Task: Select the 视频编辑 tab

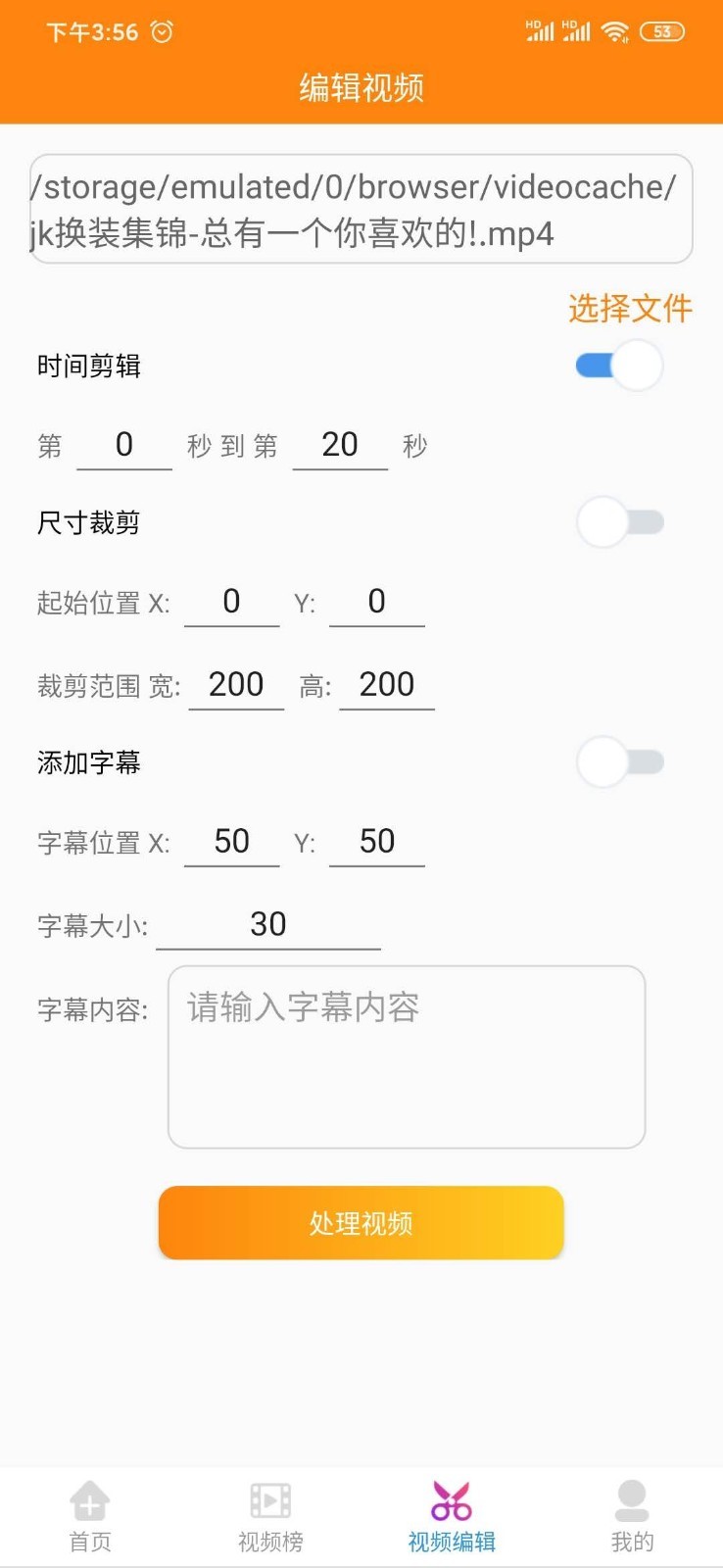Action: pyautogui.click(x=452, y=1516)
